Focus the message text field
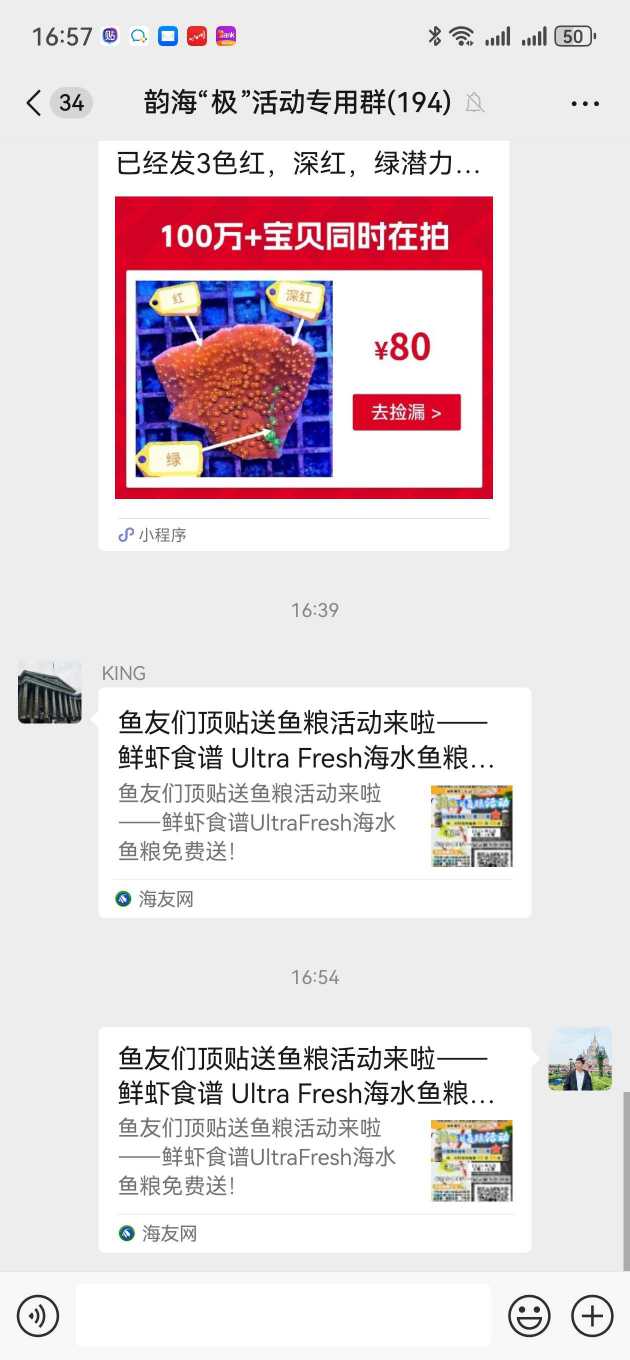Image resolution: width=630 pixels, height=1360 pixels. pyautogui.click(x=283, y=1315)
